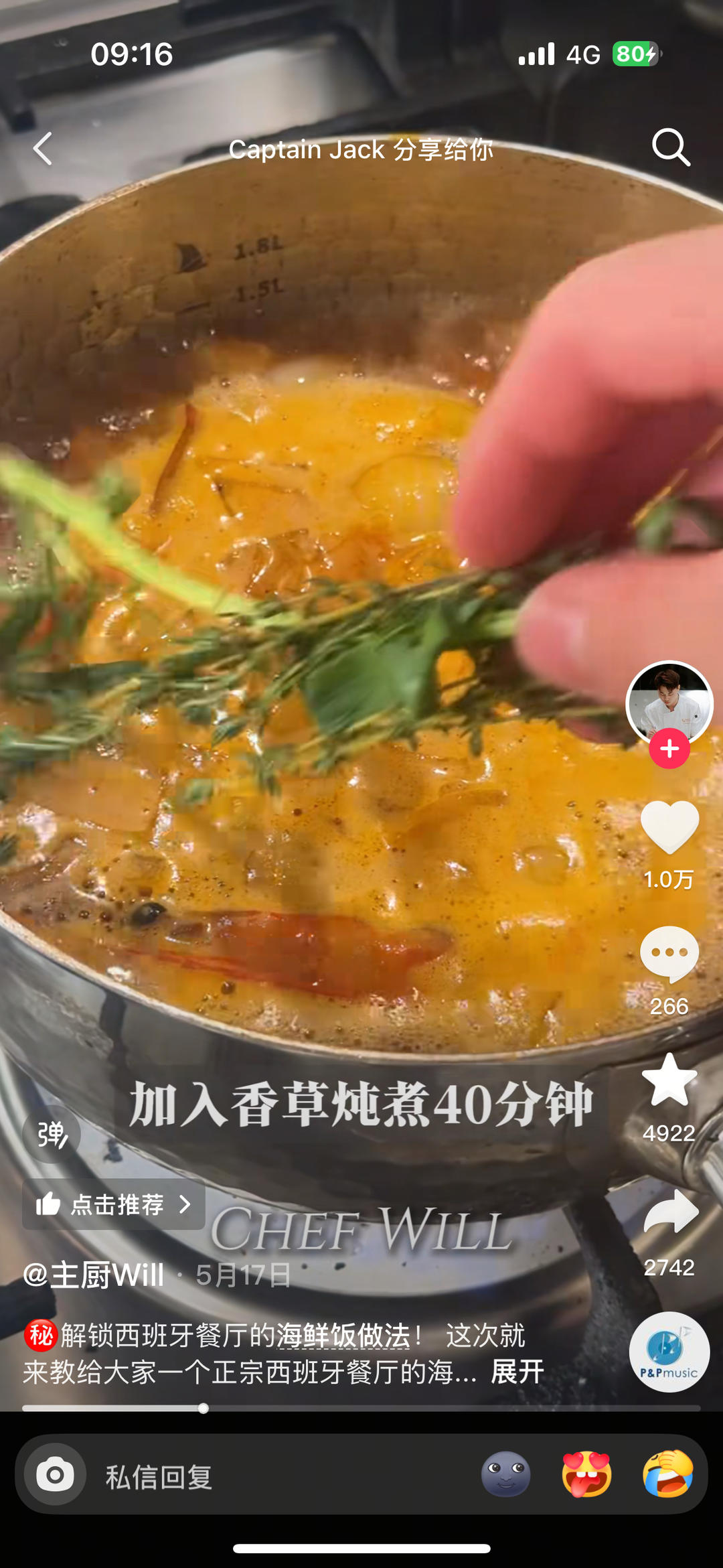Expand the caption with 展开
This screenshot has height=1568, width=723.
point(517,1372)
